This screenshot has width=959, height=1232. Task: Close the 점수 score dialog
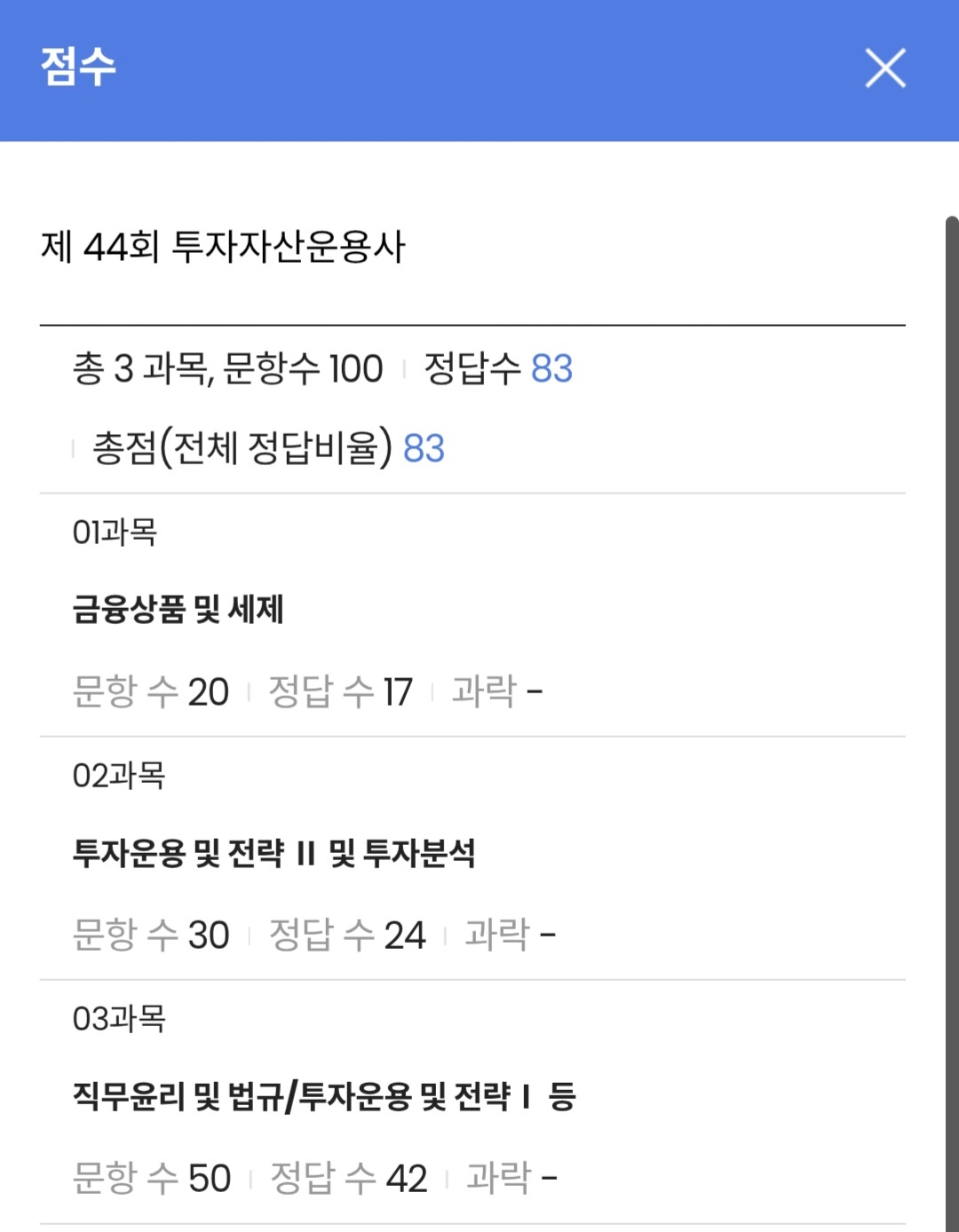pyautogui.click(x=885, y=68)
